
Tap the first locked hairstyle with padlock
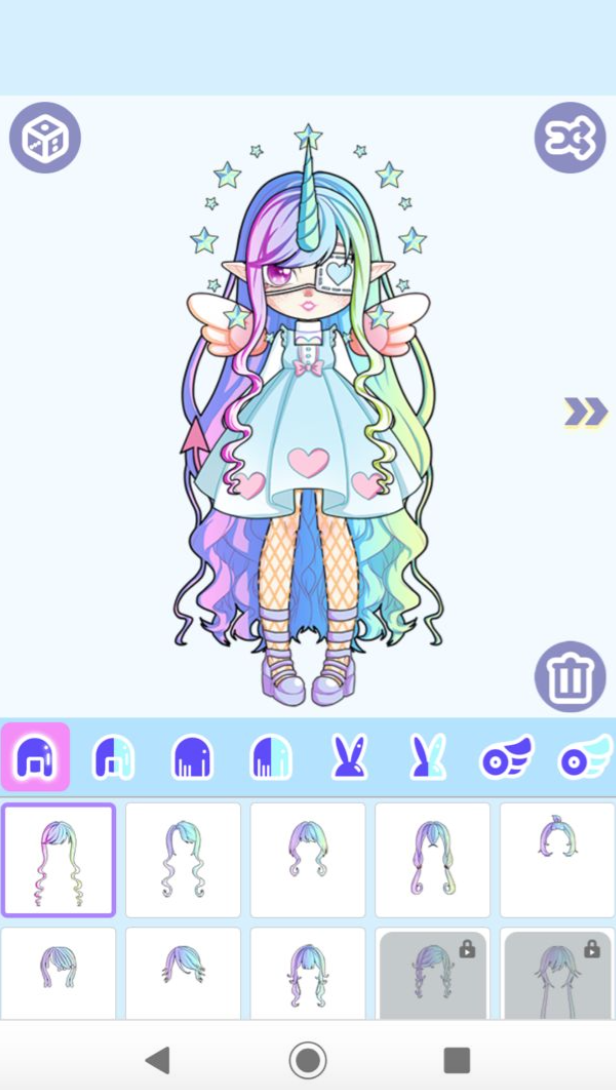[x=432, y=975]
